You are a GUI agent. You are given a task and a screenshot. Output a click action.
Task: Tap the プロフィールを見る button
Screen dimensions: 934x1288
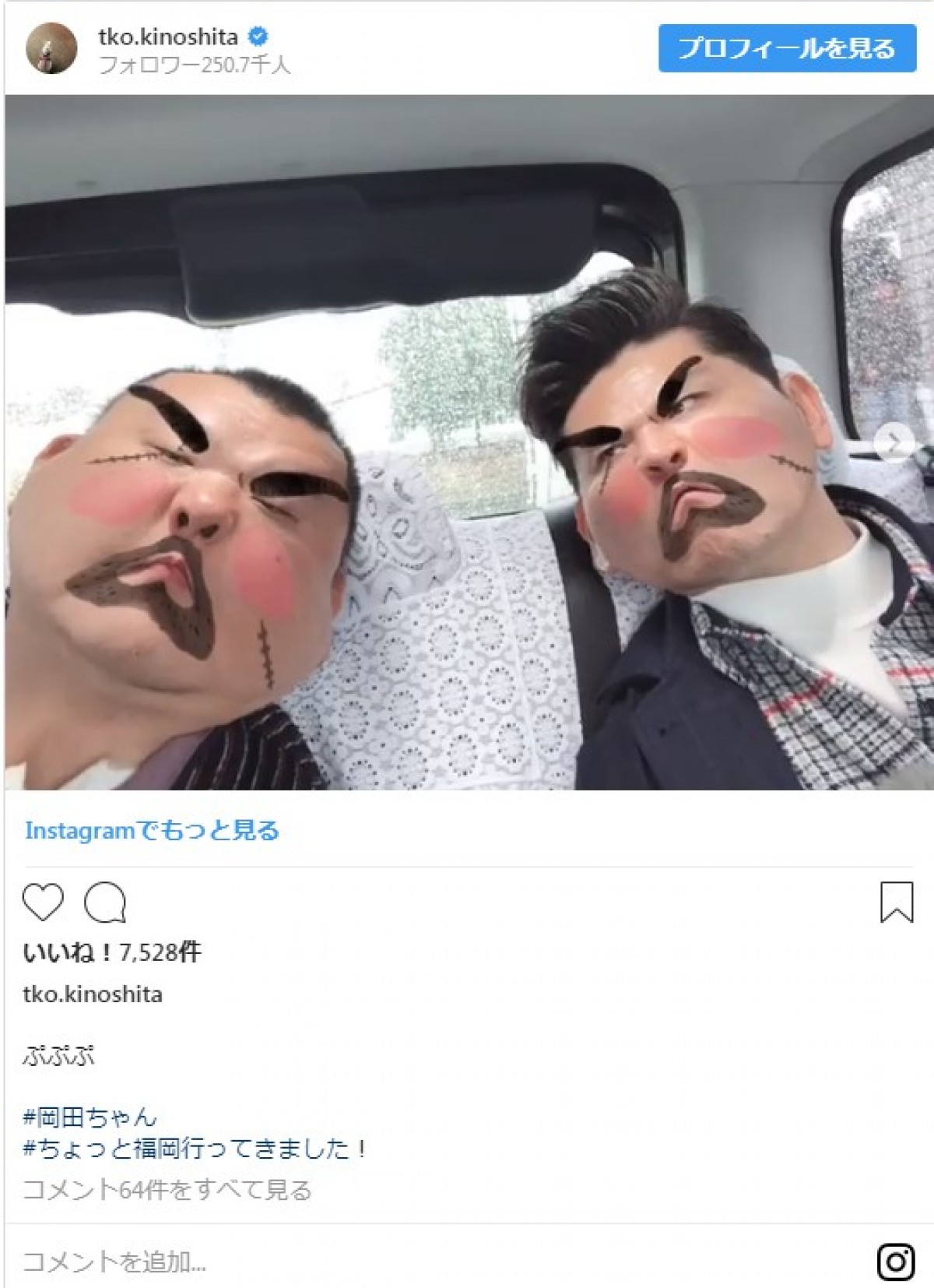[x=787, y=48]
